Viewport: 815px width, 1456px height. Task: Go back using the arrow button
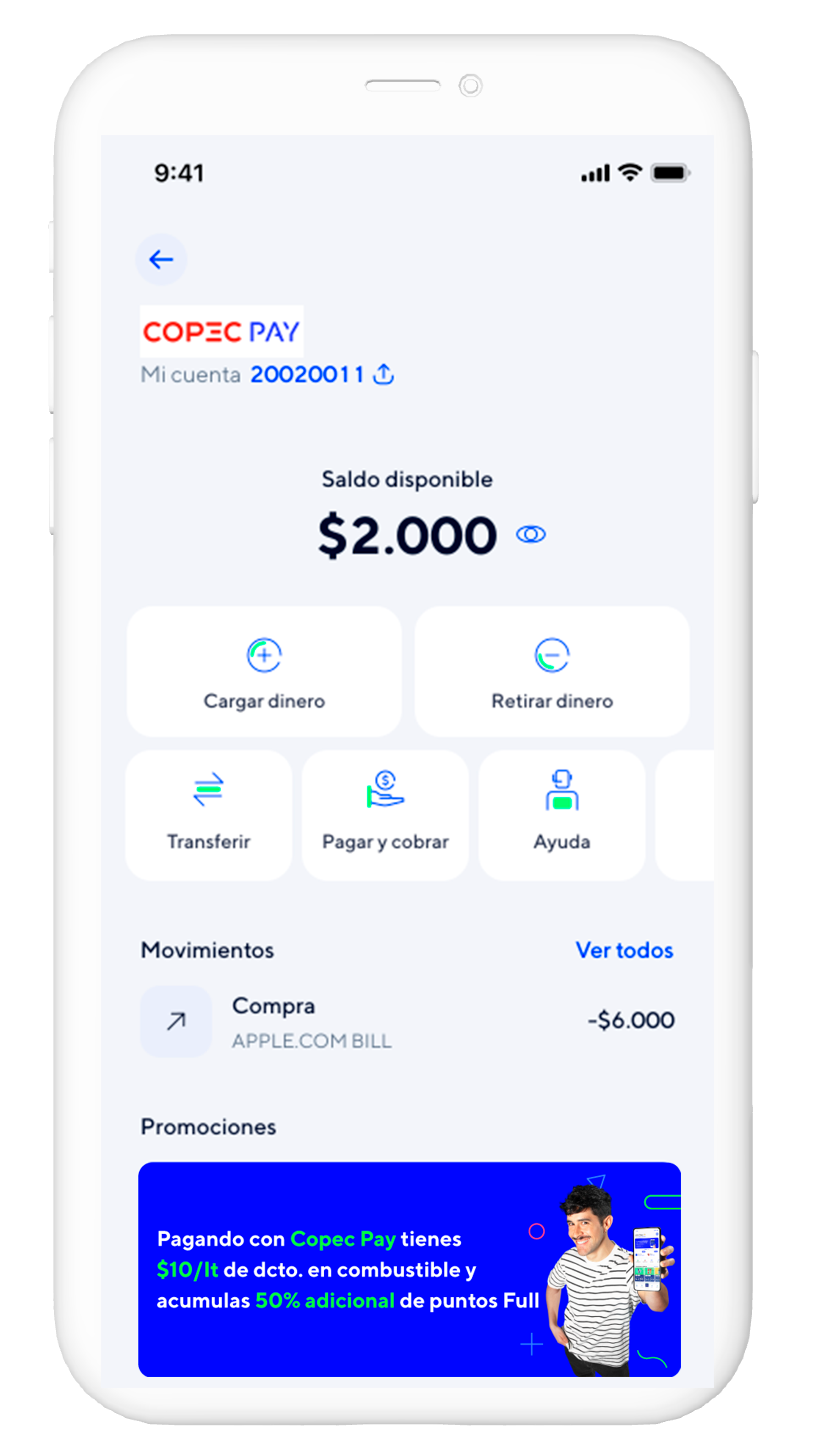[161, 259]
